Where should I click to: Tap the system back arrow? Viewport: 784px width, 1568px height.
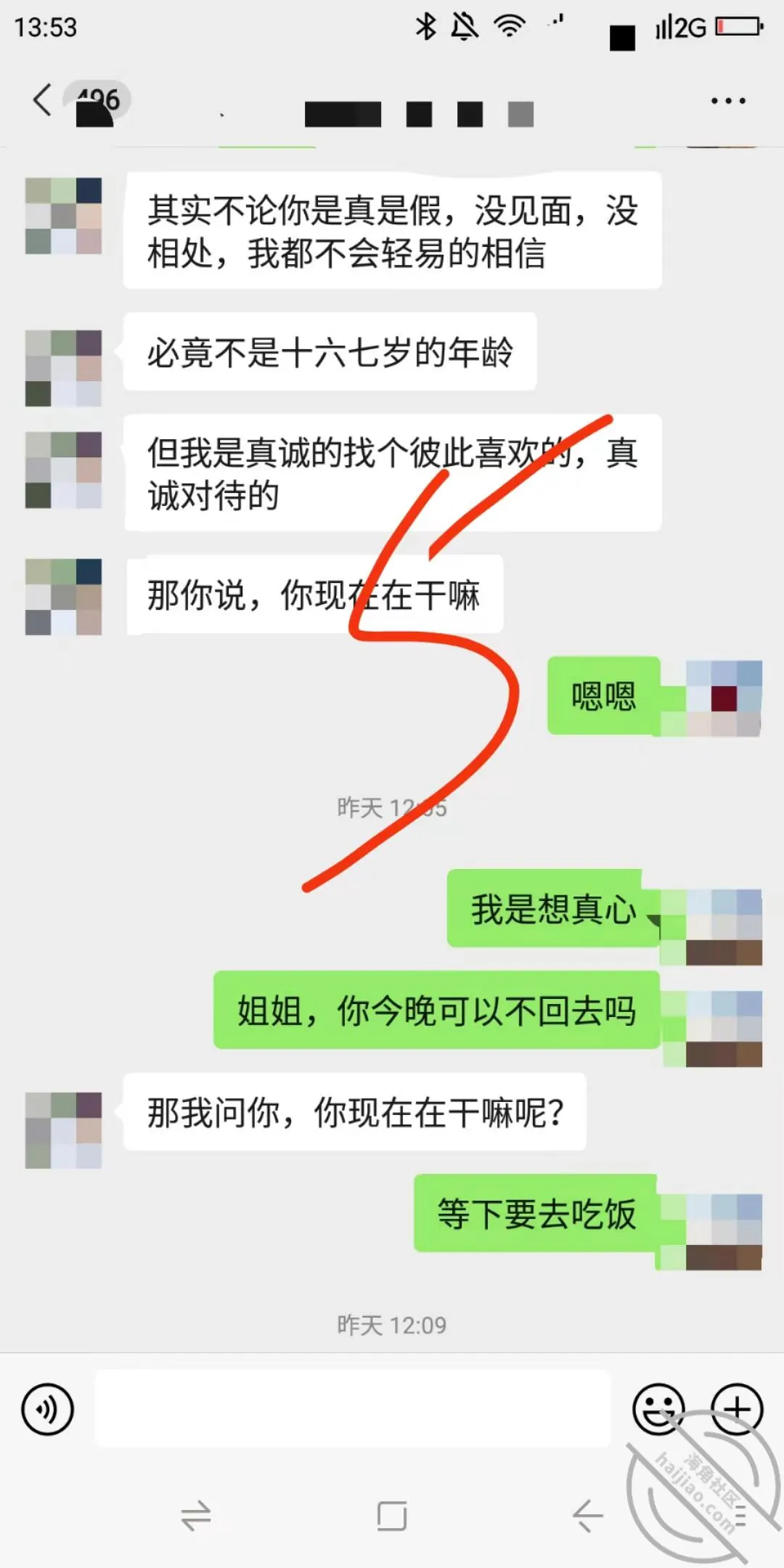coord(587,1516)
